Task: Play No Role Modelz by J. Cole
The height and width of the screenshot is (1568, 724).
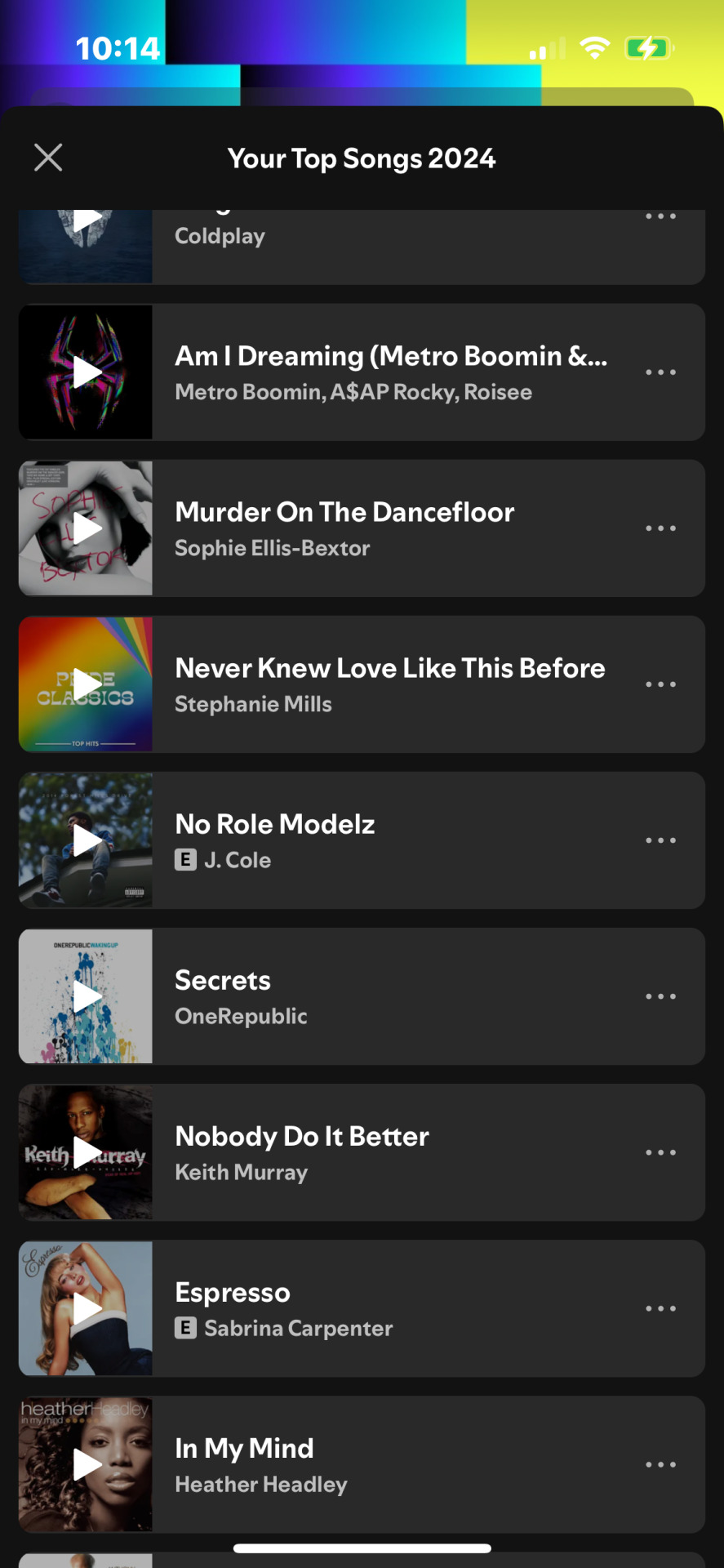Action: coord(86,840)
